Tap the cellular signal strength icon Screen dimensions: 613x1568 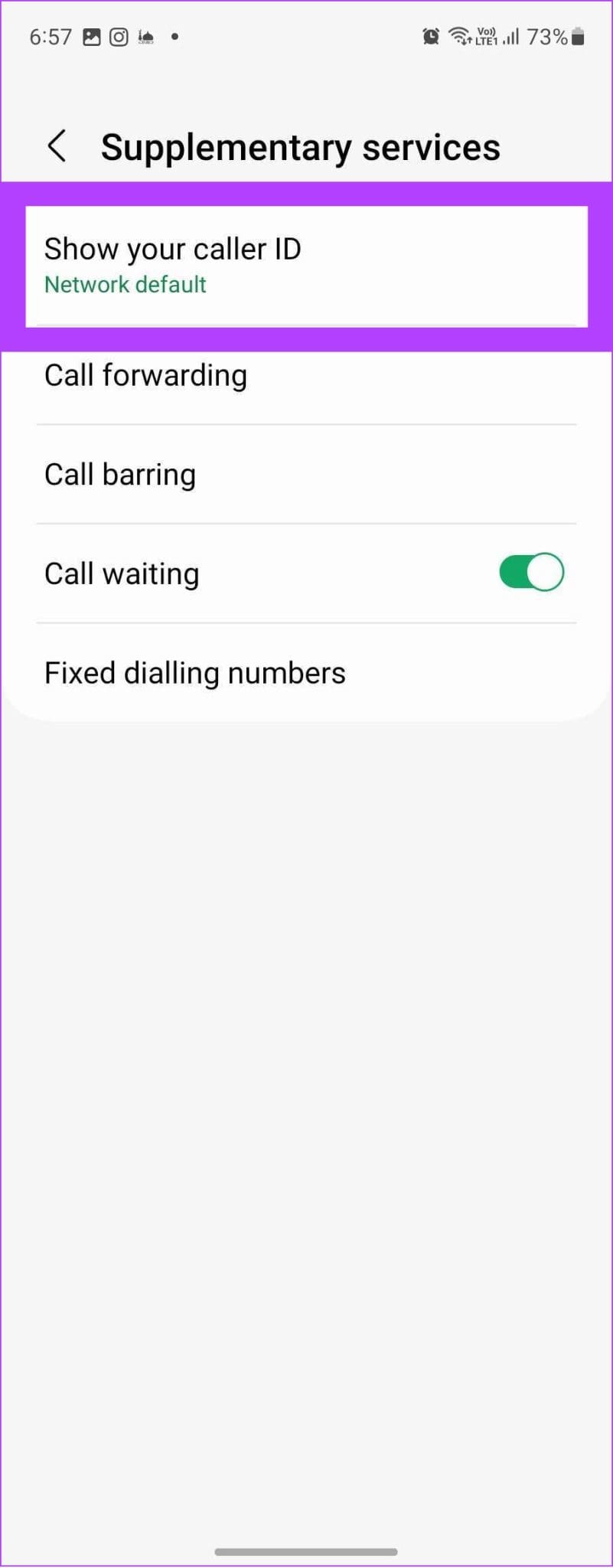[510, 36]
